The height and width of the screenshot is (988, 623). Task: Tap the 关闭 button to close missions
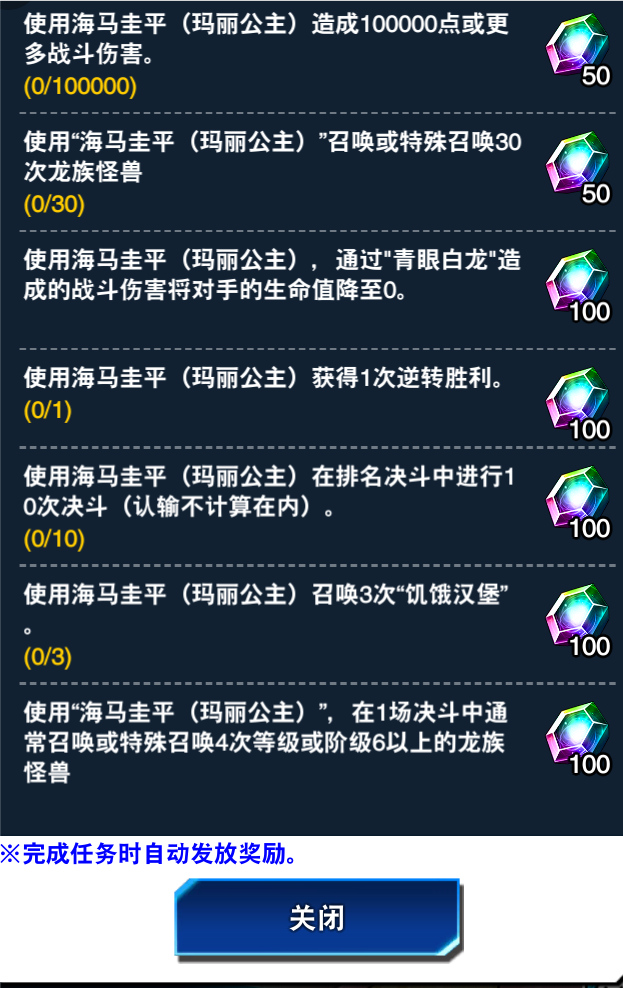(x=317, y=918)
